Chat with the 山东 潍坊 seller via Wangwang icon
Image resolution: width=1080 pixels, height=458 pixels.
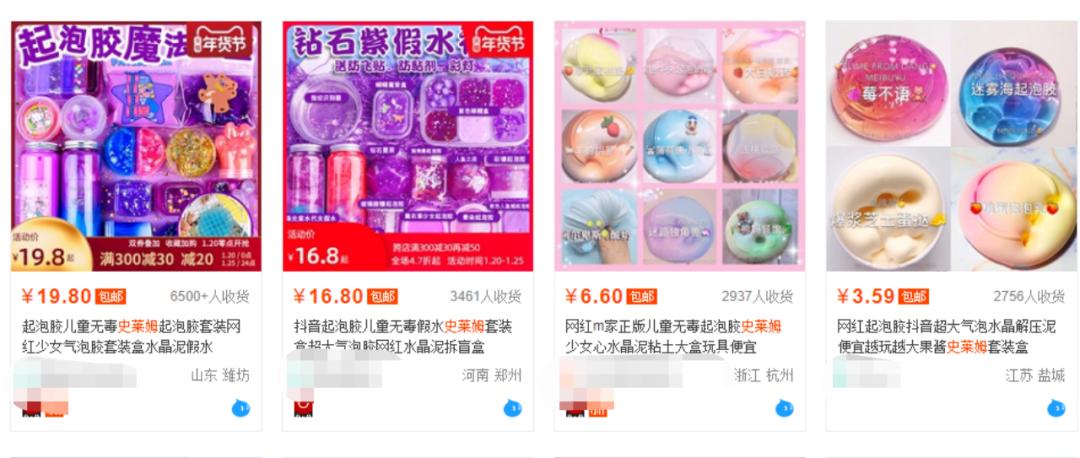pyautogui.click(x=241, y=408)
